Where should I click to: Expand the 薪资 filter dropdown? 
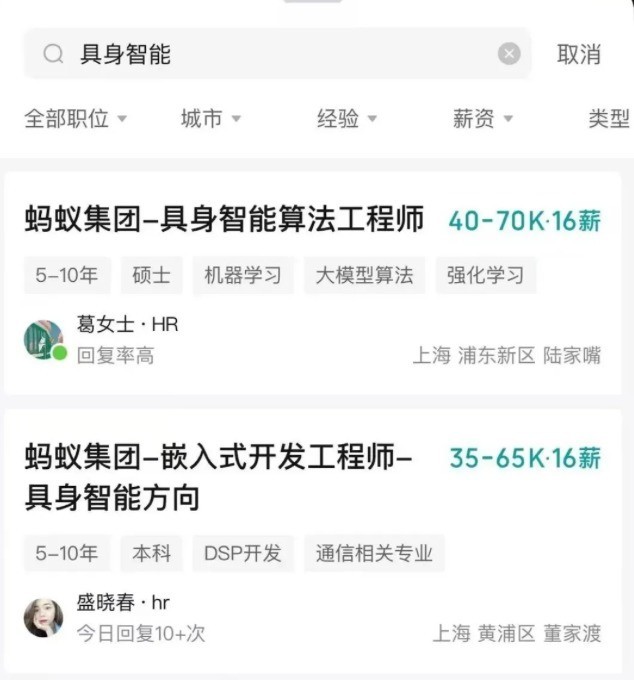pos(483,119)
